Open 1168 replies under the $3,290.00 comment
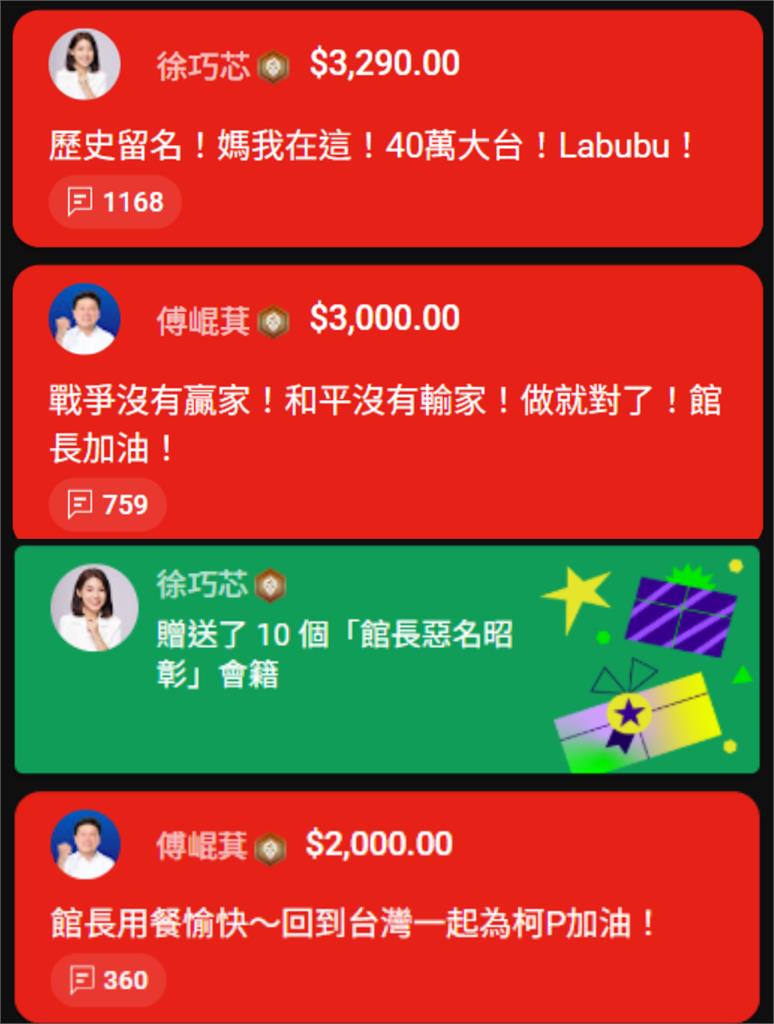The height and width of the screenshot is (1024, 774). (115, 202)
